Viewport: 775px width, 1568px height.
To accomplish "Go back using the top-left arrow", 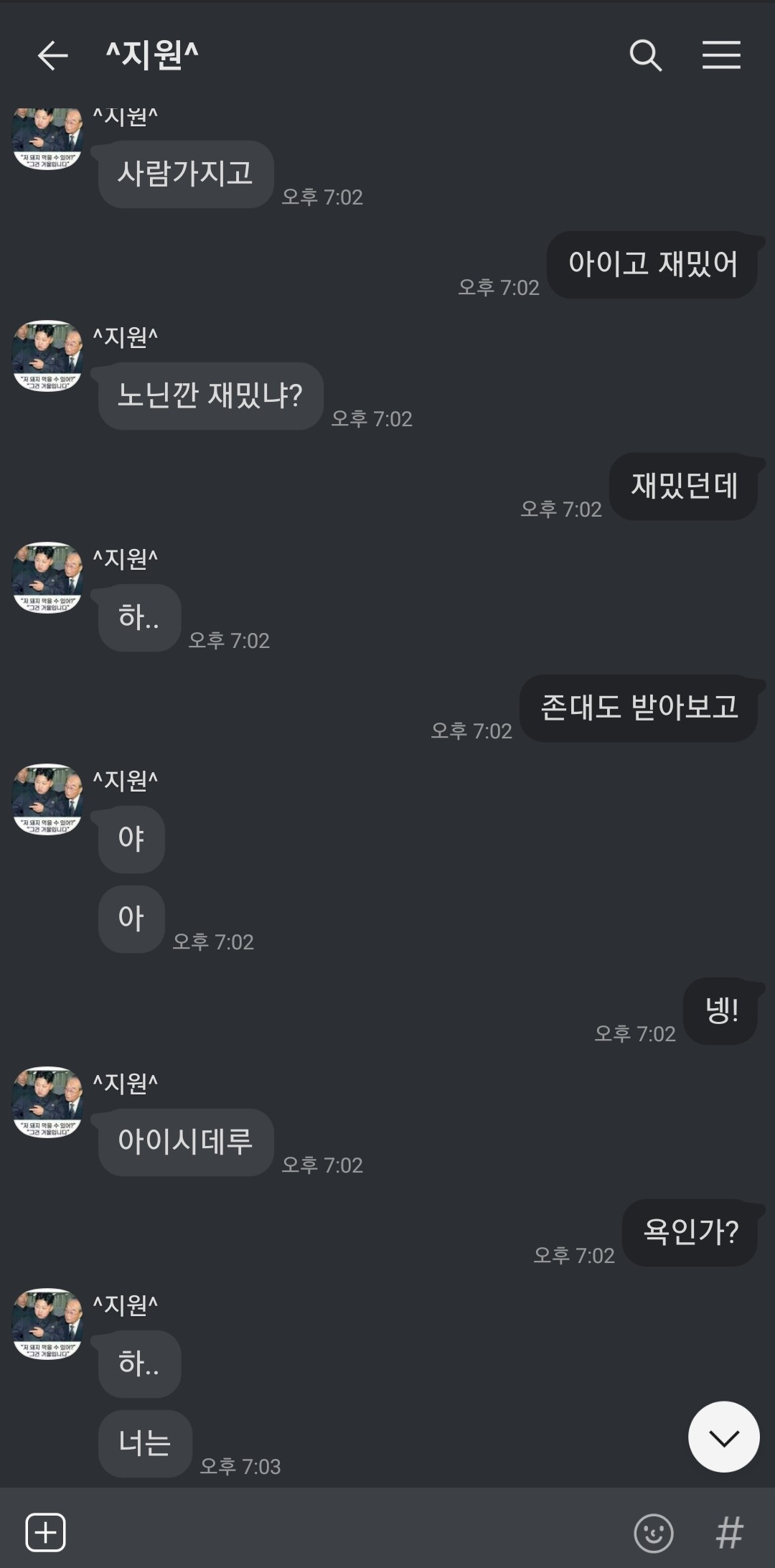I will [x=52, y=55].
